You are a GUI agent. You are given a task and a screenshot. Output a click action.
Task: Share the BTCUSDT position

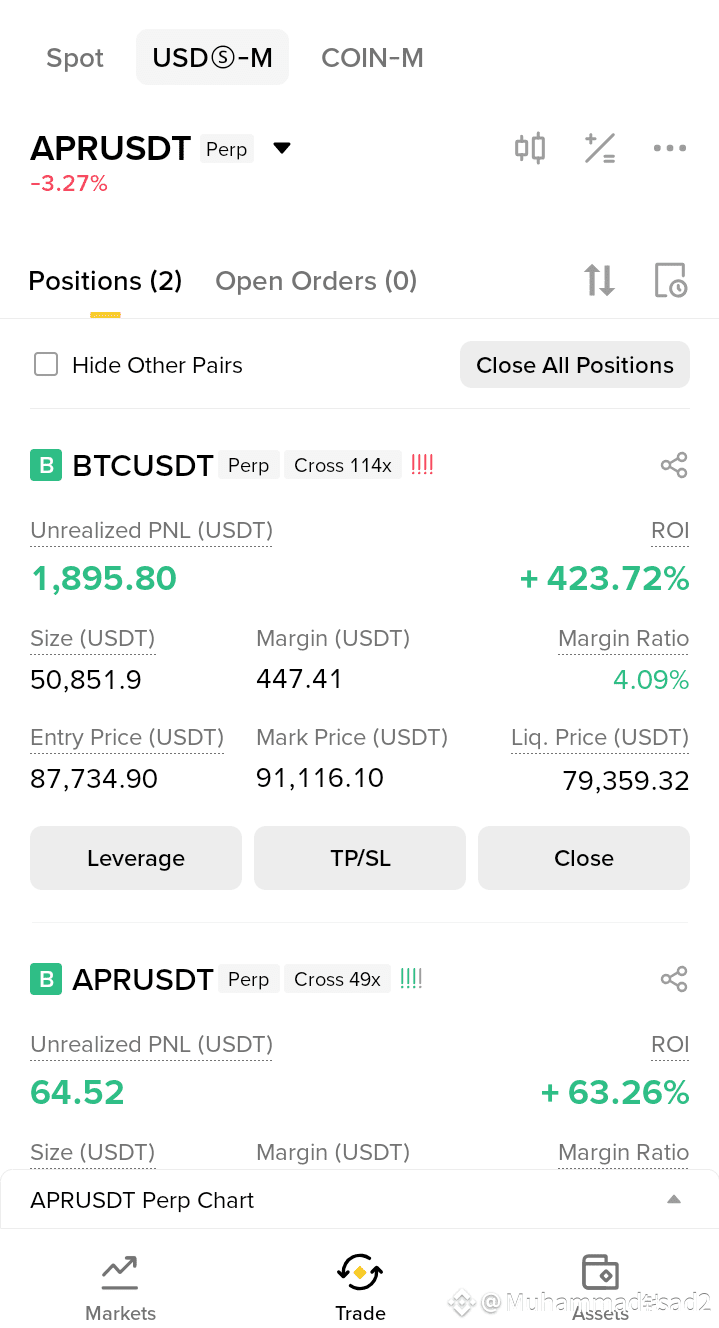click(x=674, y=465)
